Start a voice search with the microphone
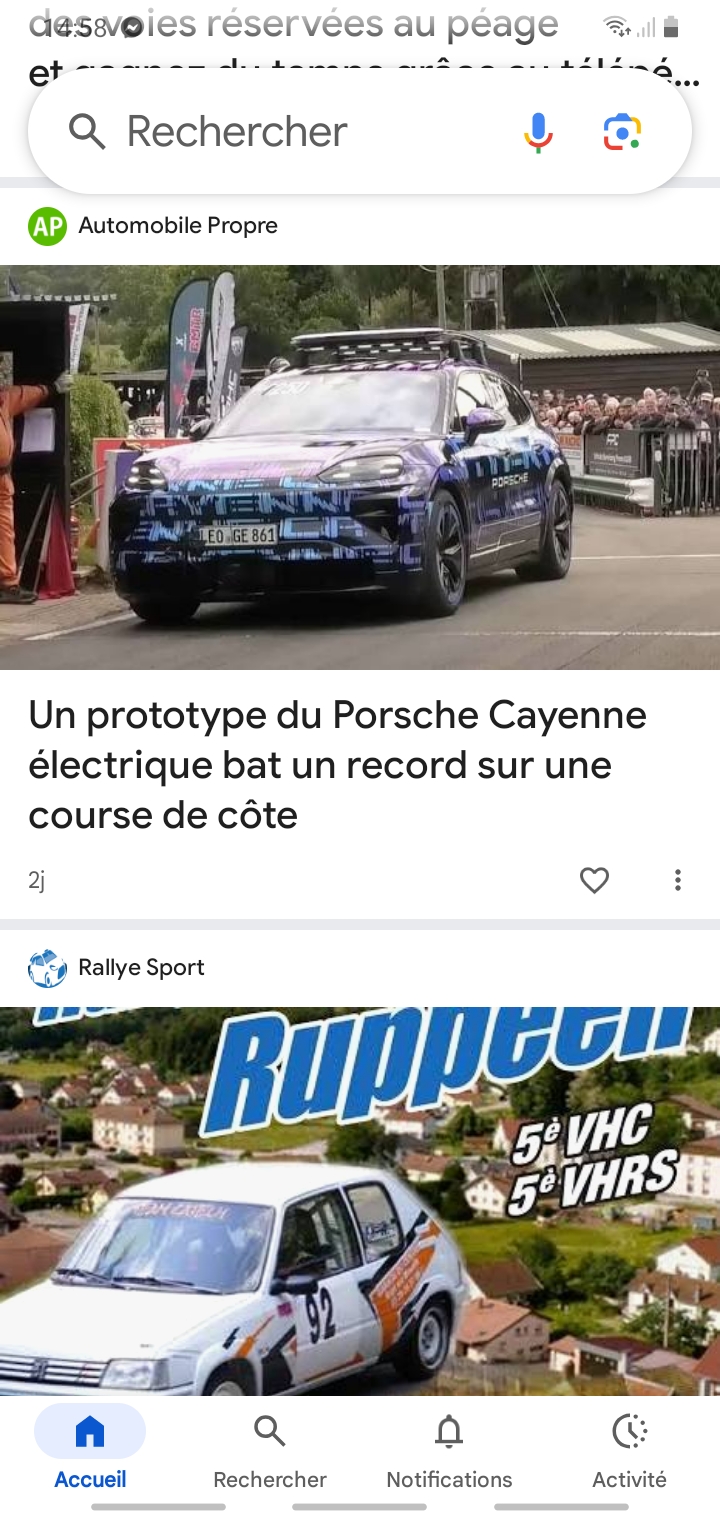 (538, 132)
